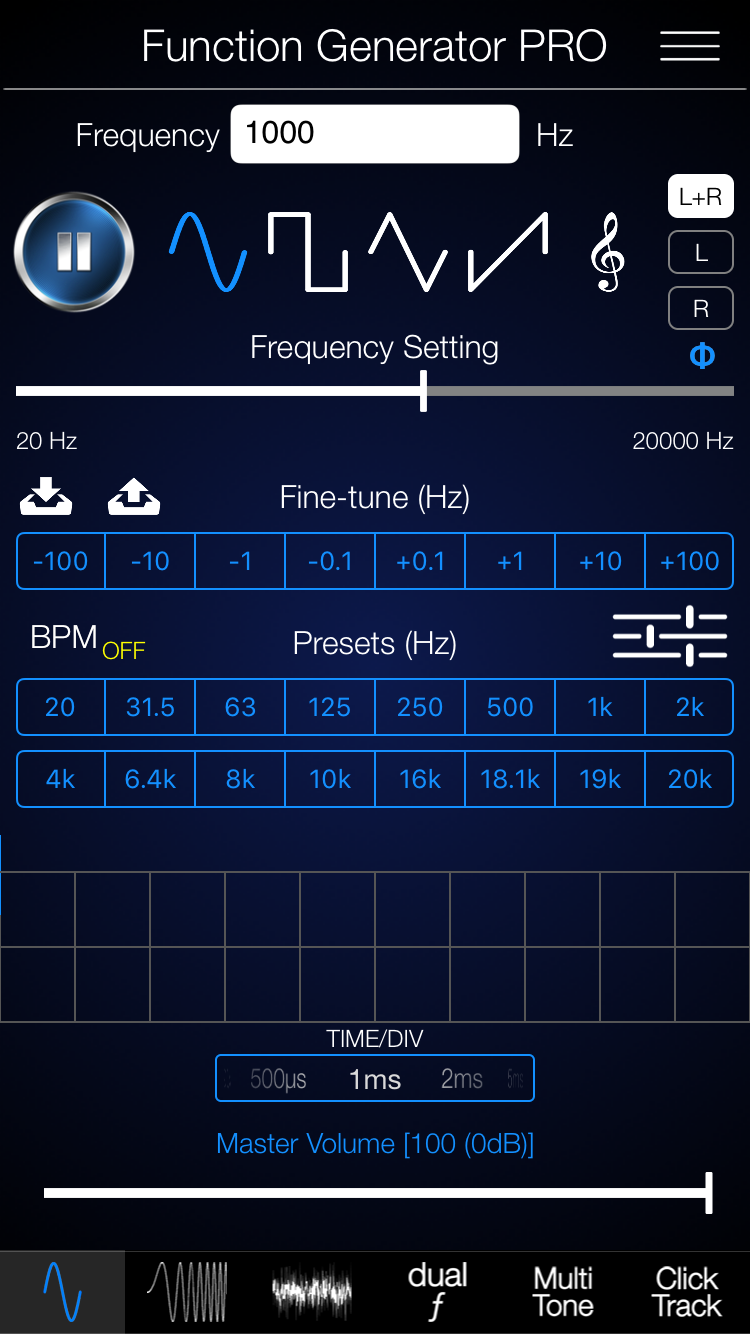Image resolution: width=750 pixels, height=1334 pixels.
Task: Set time per division to 2ms
Action: 462,1079
